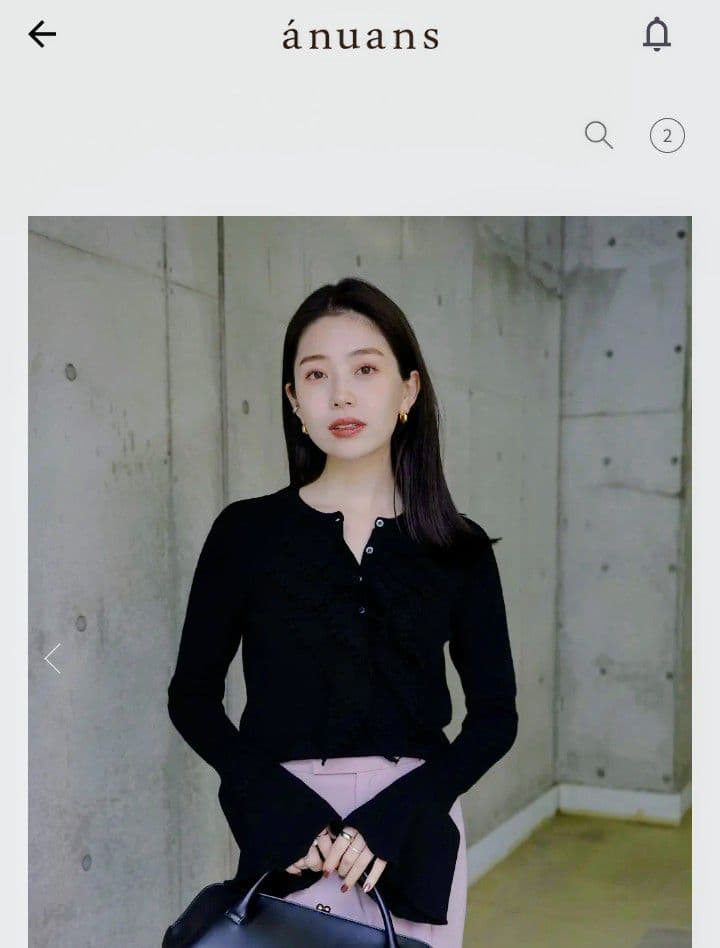Viewport: 720px width, 948px height.
Task: Open search with the magnifier icon
Action: coord(598,135)
